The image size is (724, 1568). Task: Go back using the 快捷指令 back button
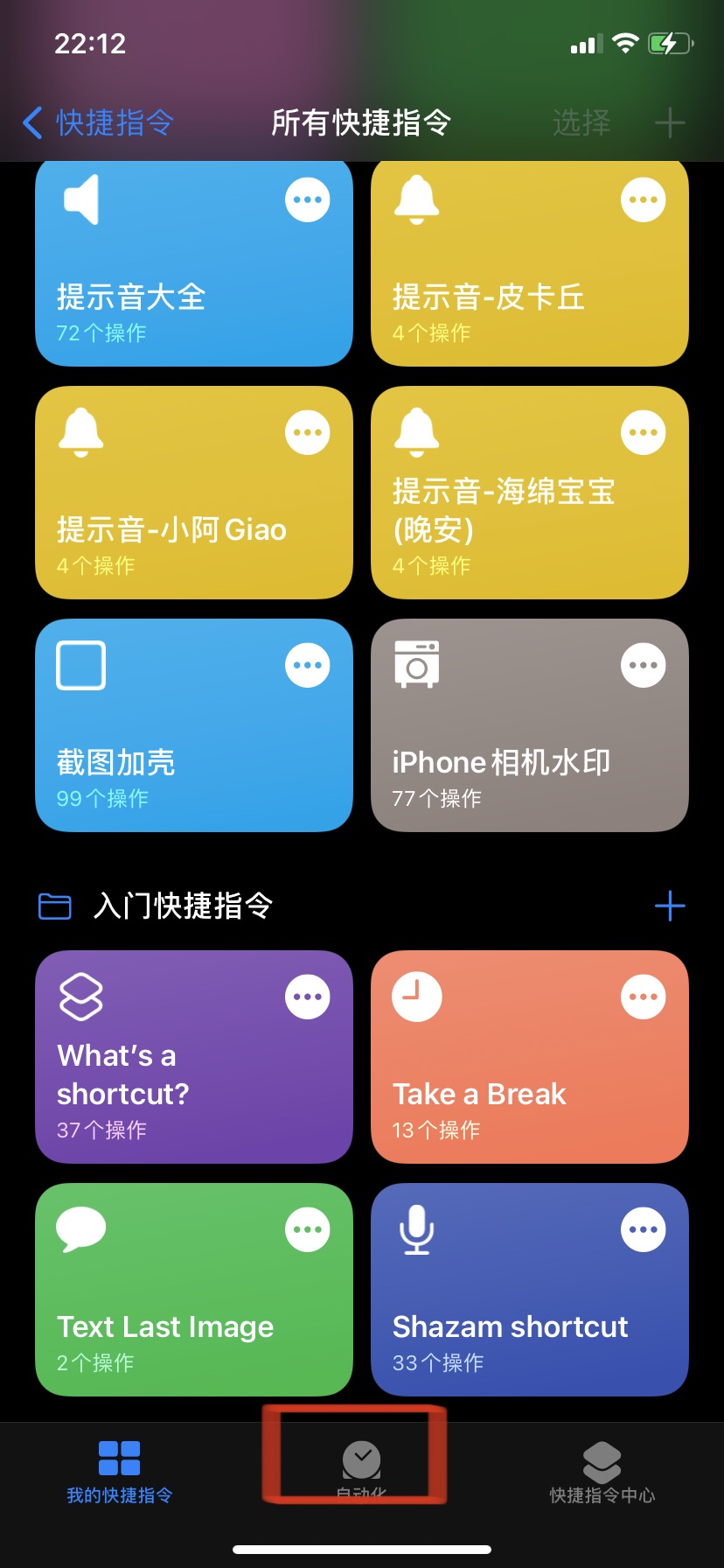pos(96,123)
